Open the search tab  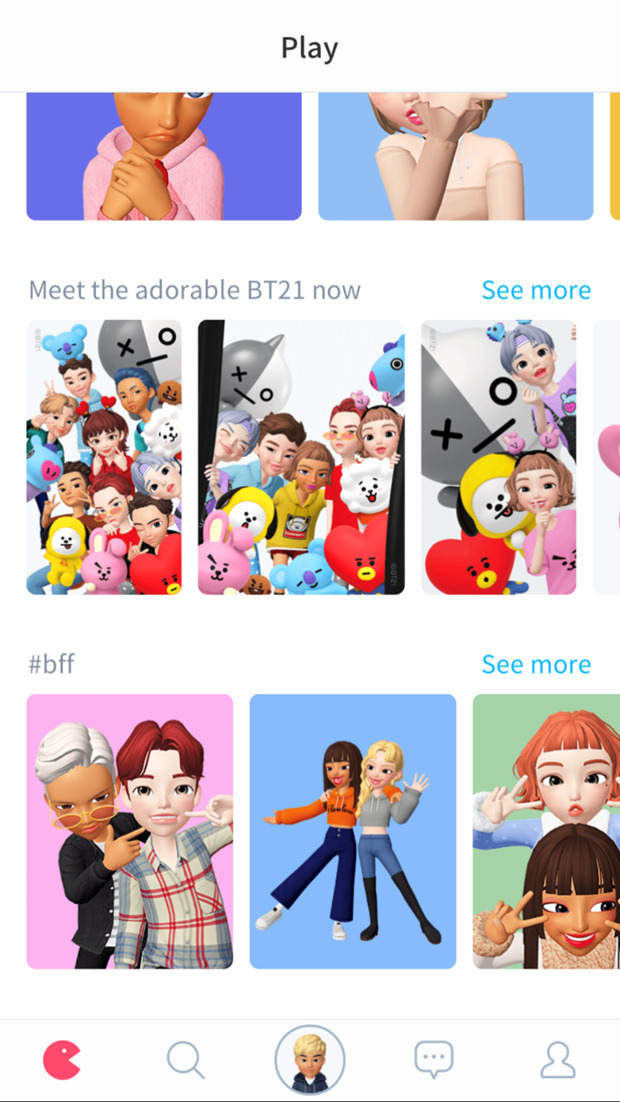coord(185,1059)
